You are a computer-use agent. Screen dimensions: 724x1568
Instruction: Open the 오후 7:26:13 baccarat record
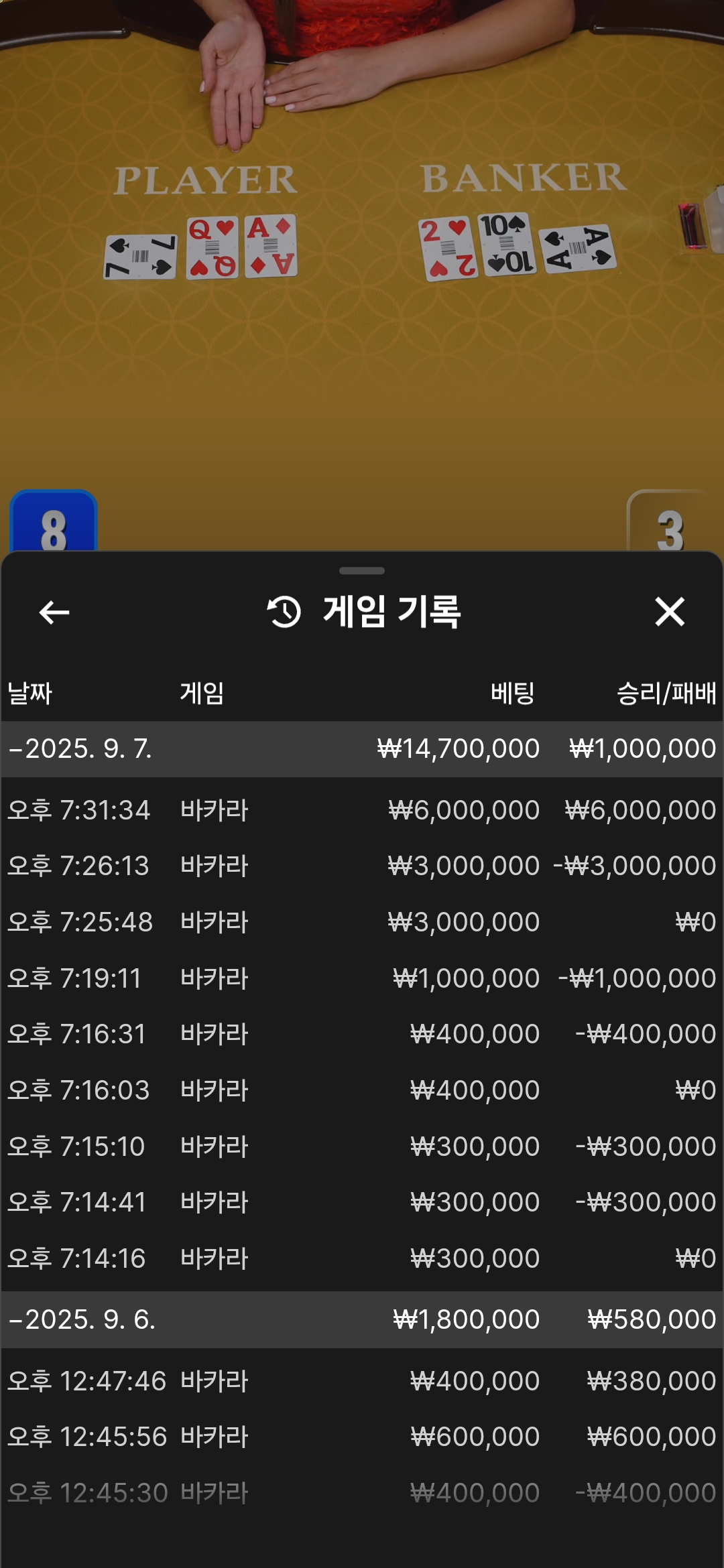[362, 866]
